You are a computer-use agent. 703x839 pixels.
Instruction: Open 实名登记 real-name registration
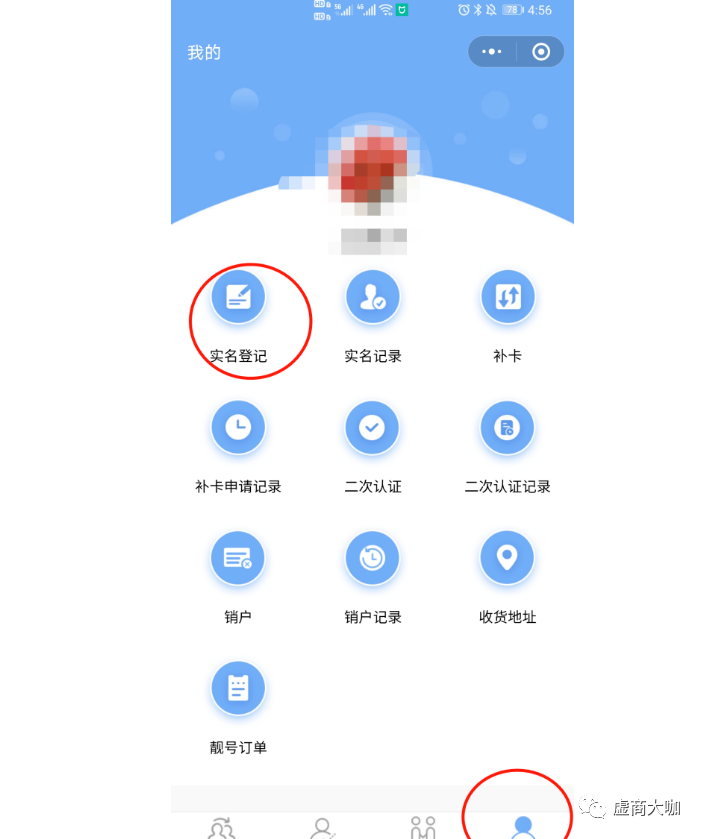click(x=238, y=297)
